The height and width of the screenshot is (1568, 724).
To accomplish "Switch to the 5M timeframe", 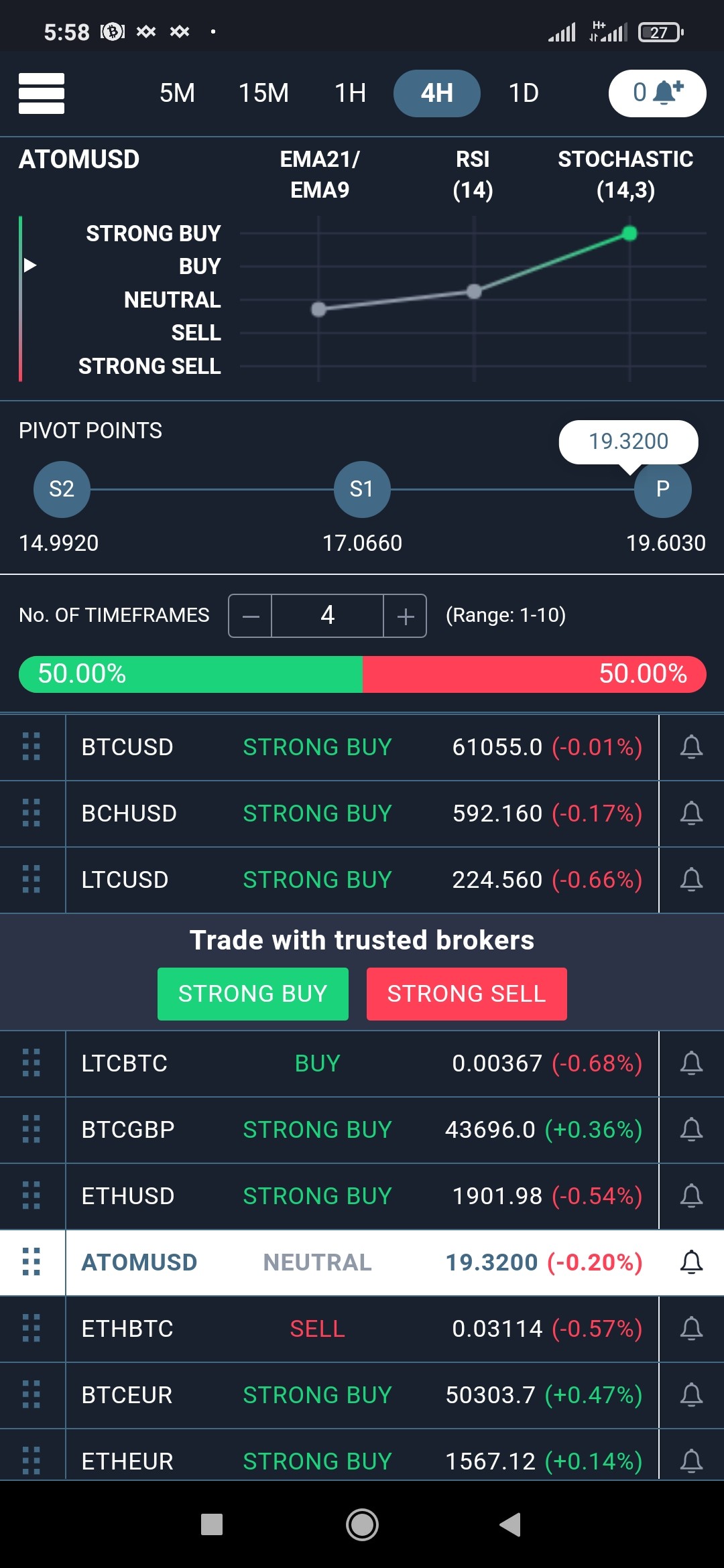I will click(177, 93).
